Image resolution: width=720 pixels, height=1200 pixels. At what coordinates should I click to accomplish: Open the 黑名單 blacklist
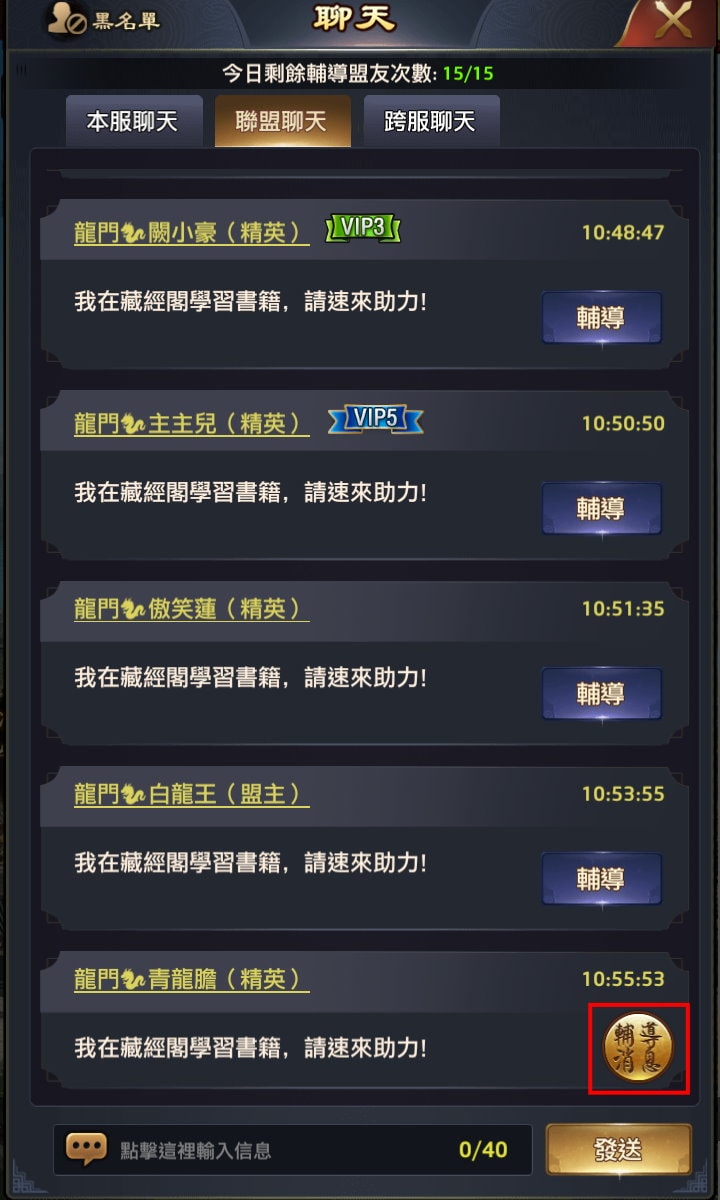(x=104, y=21)
